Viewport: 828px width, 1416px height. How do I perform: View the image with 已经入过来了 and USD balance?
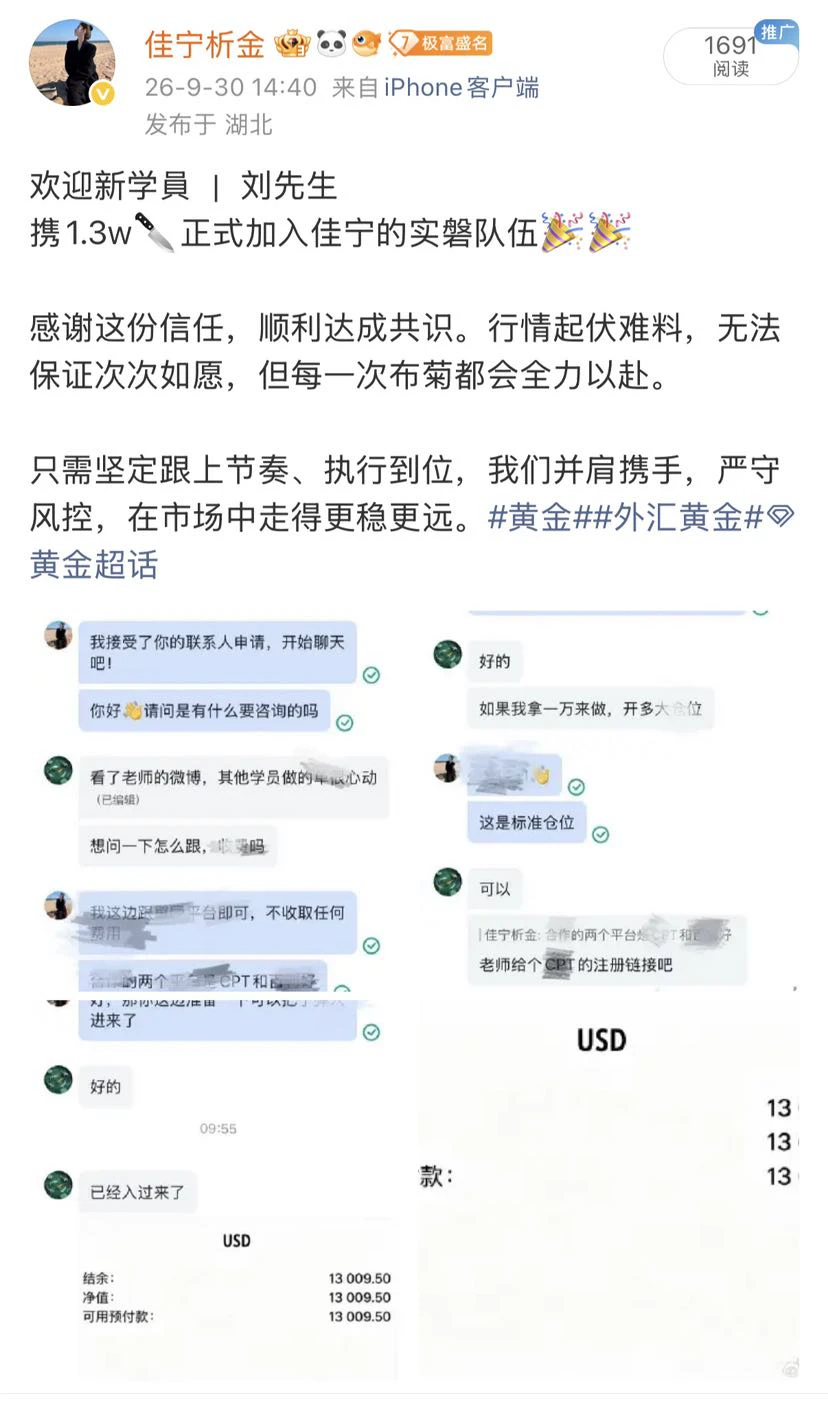[x=220, y=1190]
